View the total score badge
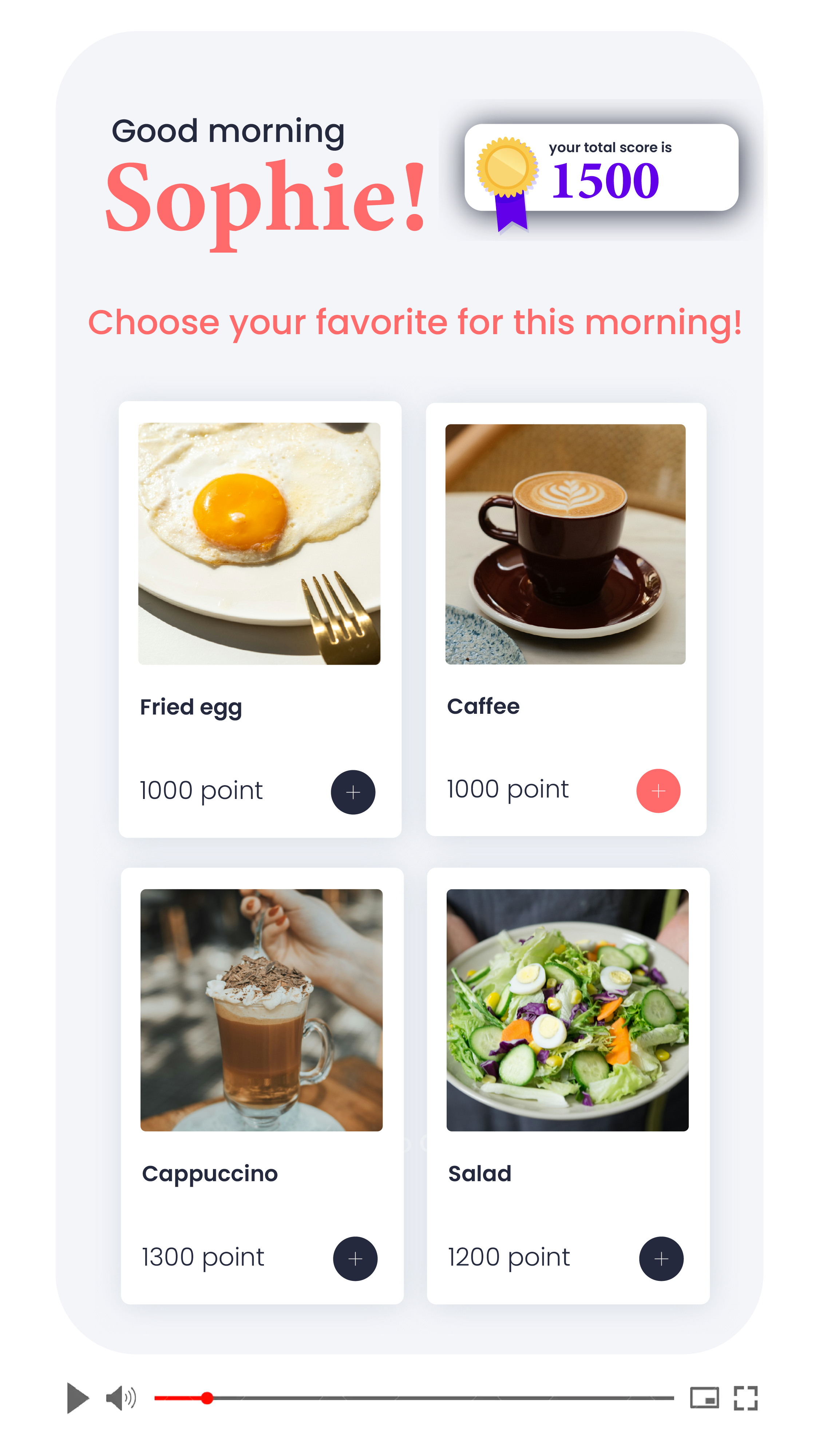Viewport: 819px width, 1456px height. coord(601,168)
